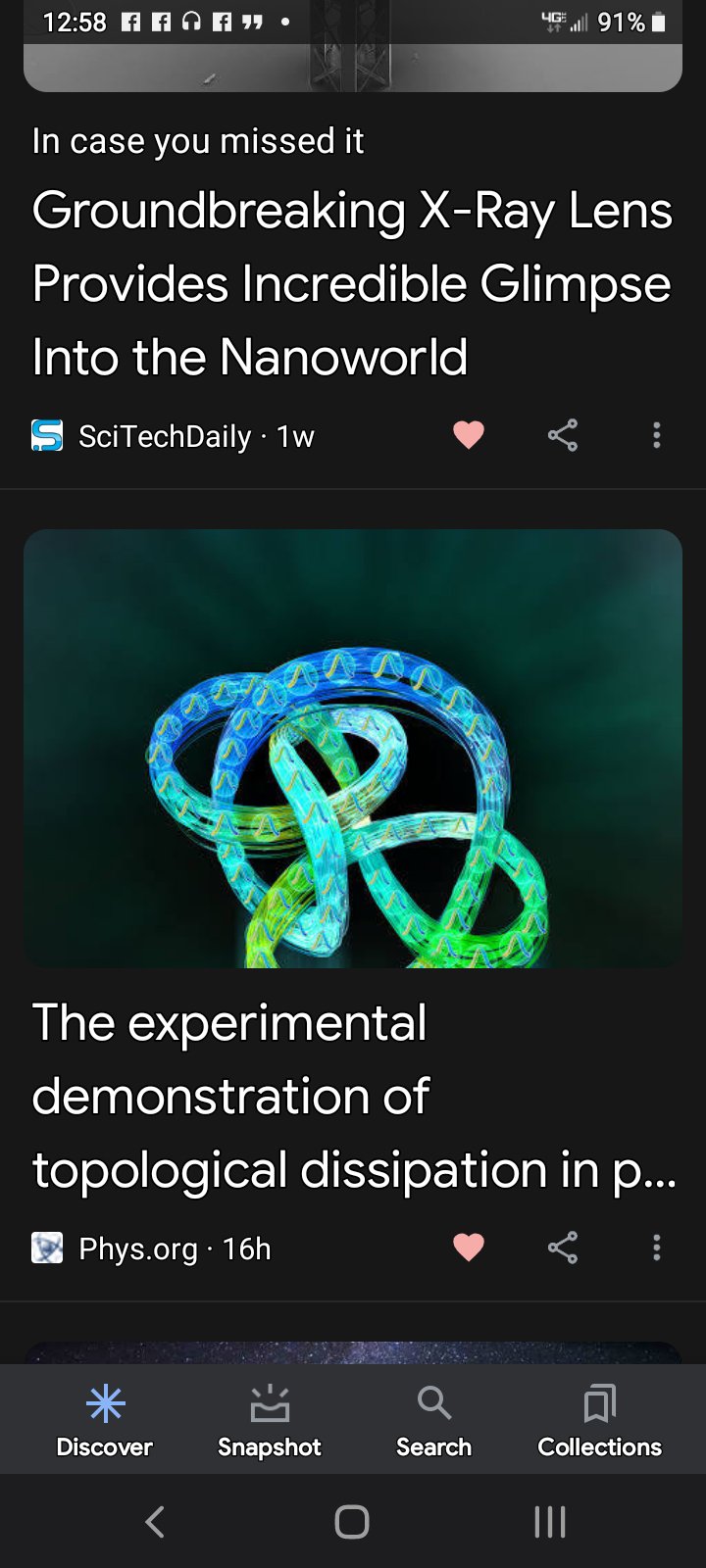Open the Collections tab
The width and height of the screenshot is (706, 1568).
click(599, 1419)
